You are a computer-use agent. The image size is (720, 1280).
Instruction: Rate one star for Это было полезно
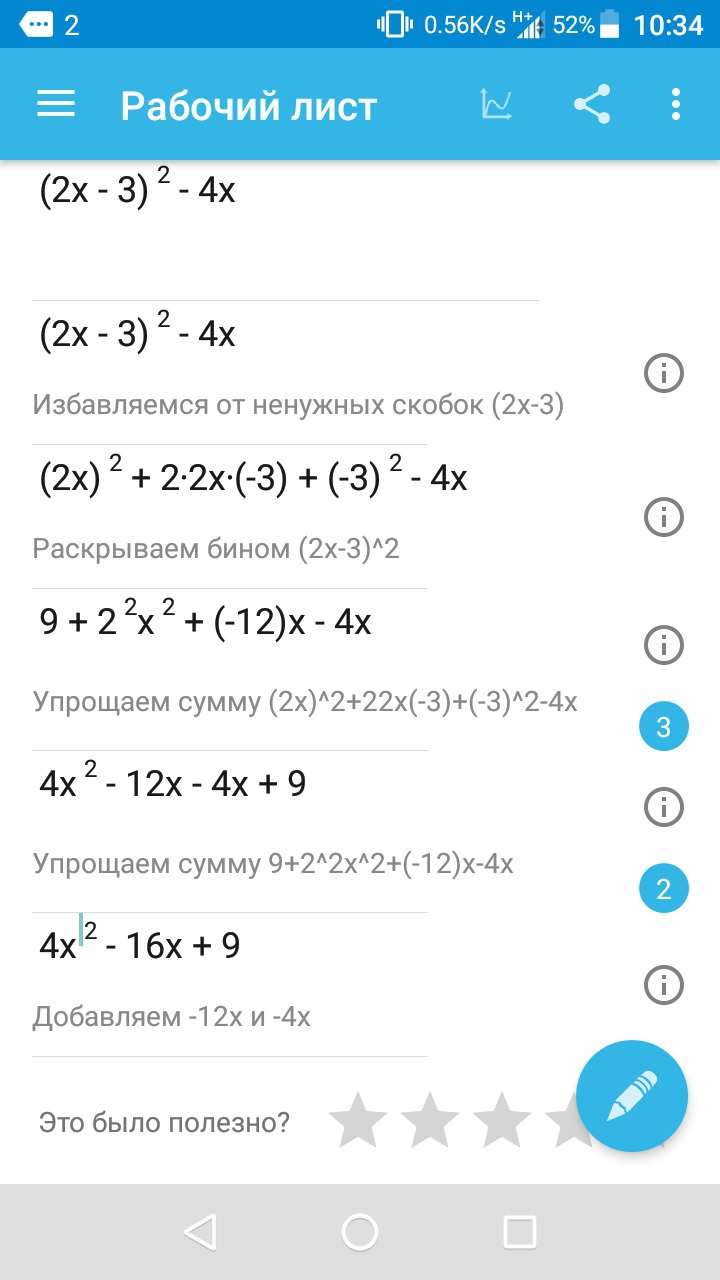coord(358,1120)
